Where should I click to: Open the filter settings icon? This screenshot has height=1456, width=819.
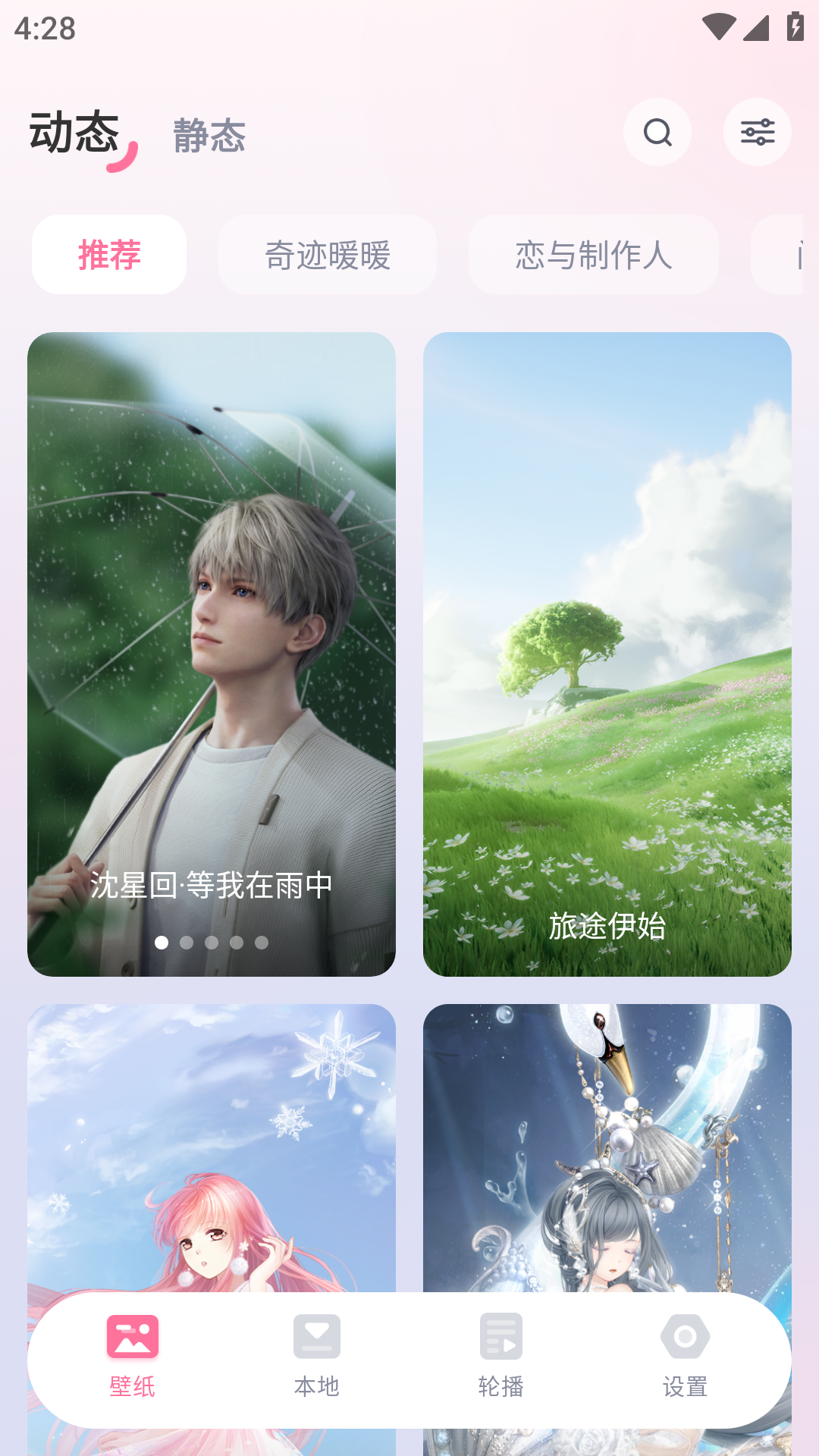click(757, 132)
